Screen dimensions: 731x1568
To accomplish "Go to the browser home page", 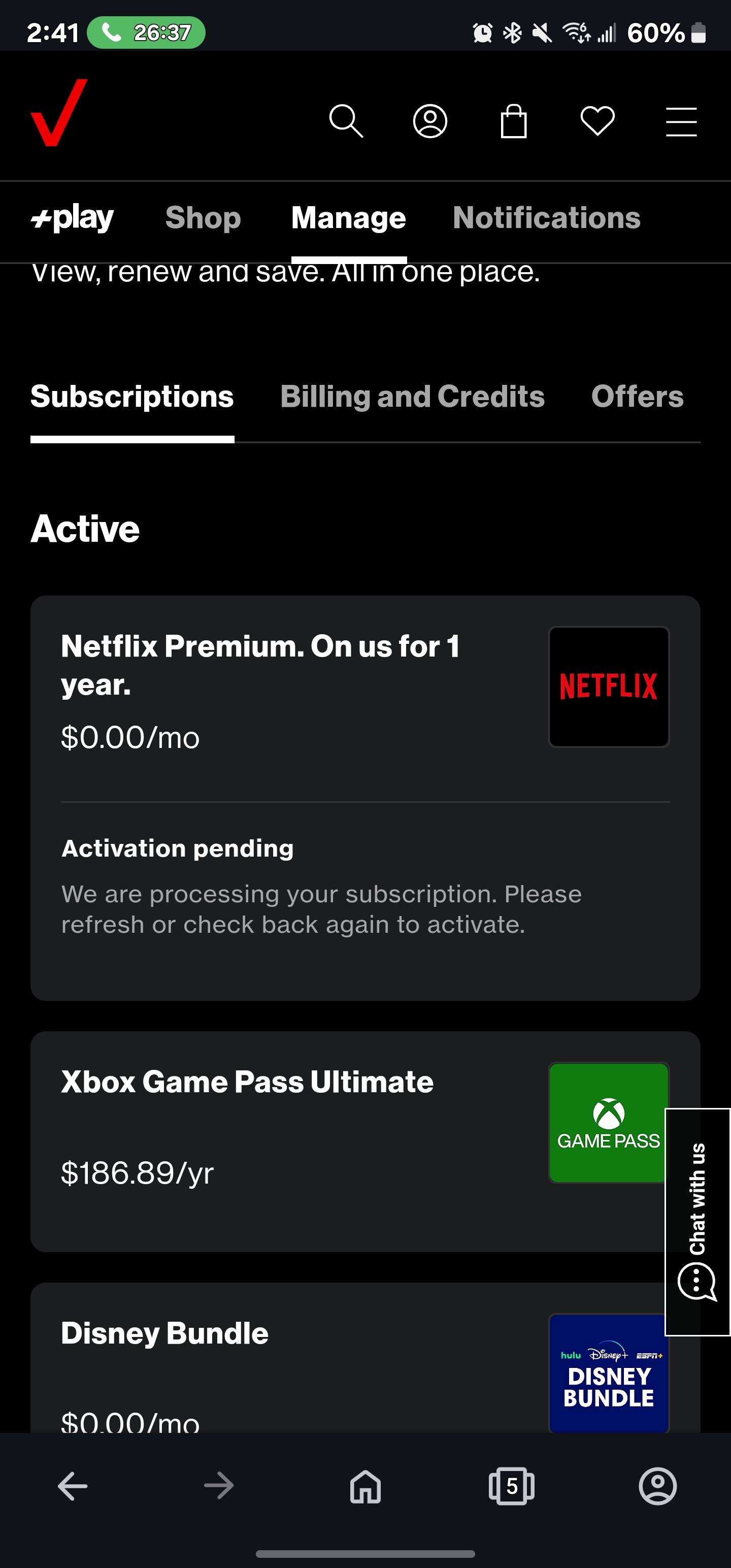I will 365,1486.
